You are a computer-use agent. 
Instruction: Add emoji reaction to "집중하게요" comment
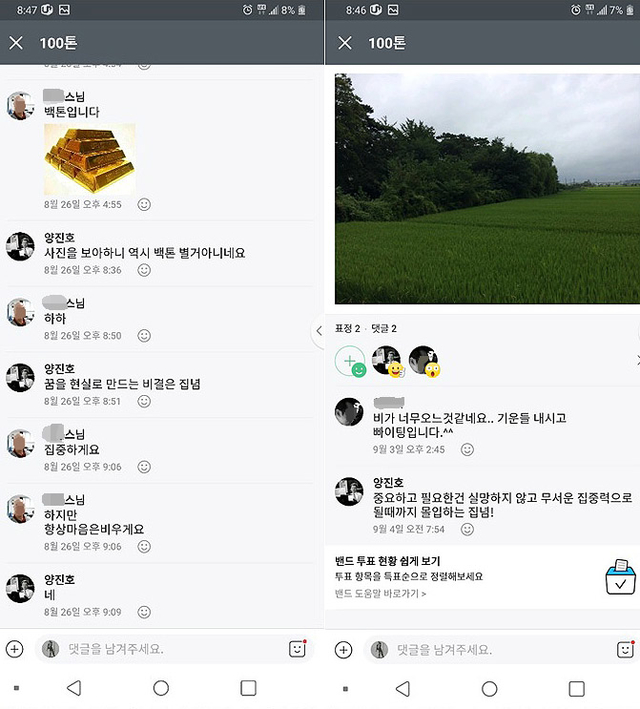144,467
